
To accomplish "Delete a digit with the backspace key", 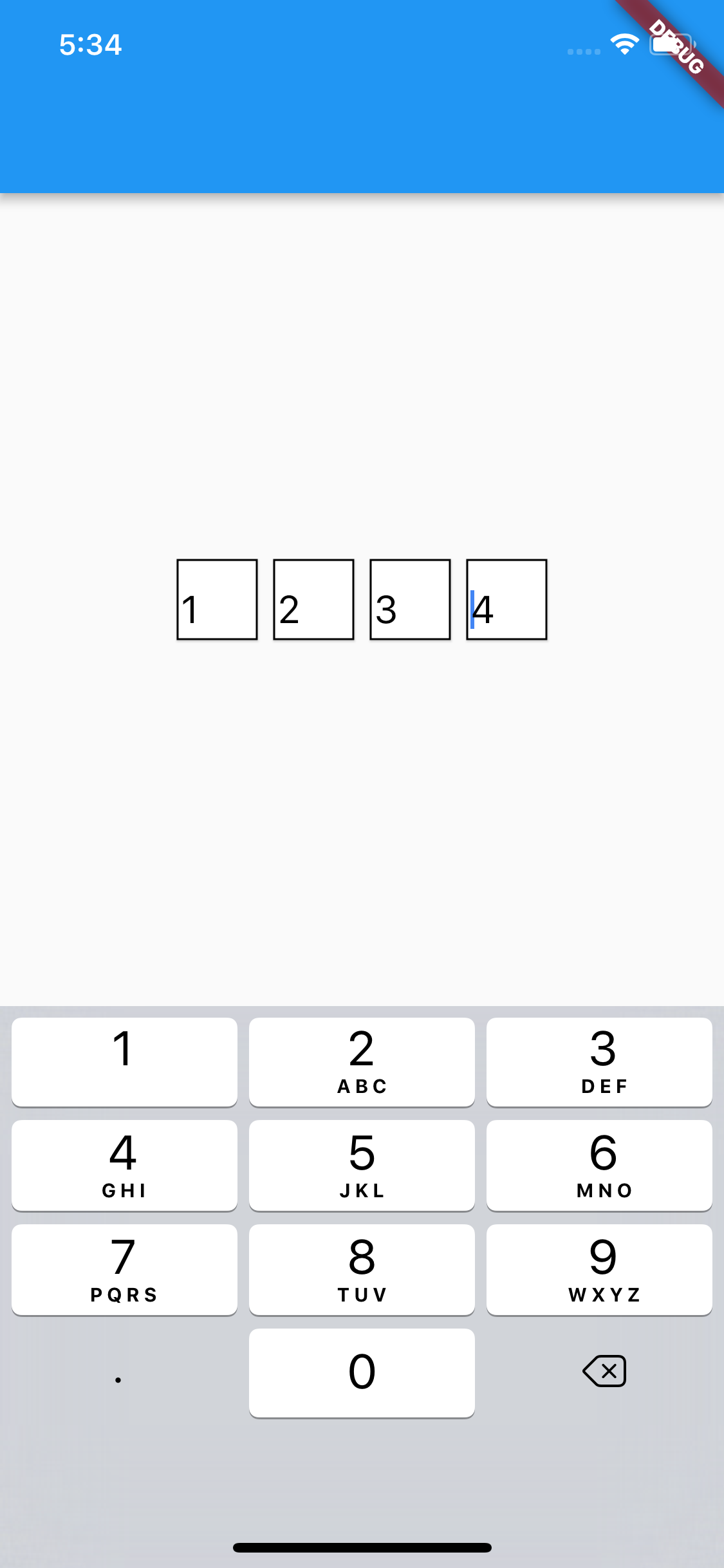I will pyautogui.click(x=604, y=1371).
